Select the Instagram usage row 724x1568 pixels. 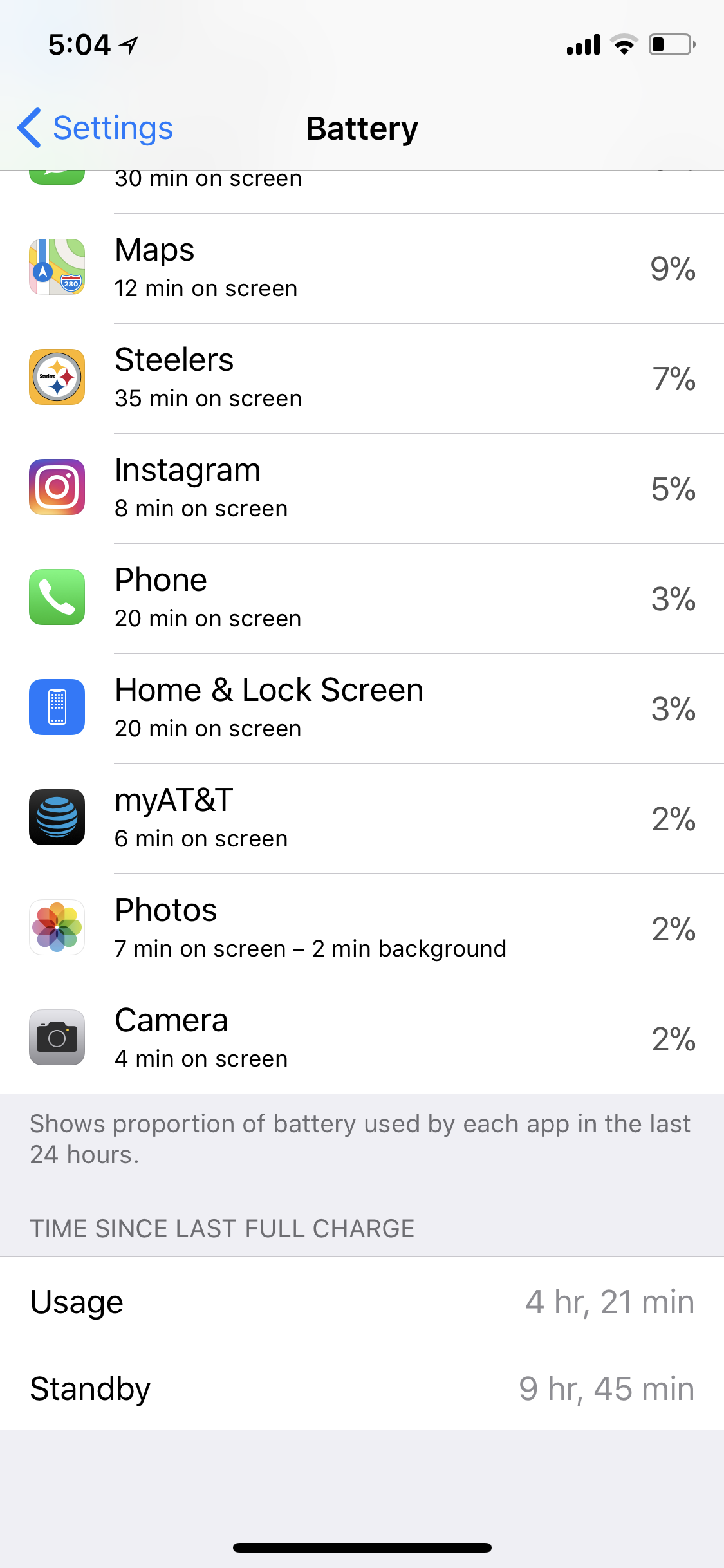[362, 489]
